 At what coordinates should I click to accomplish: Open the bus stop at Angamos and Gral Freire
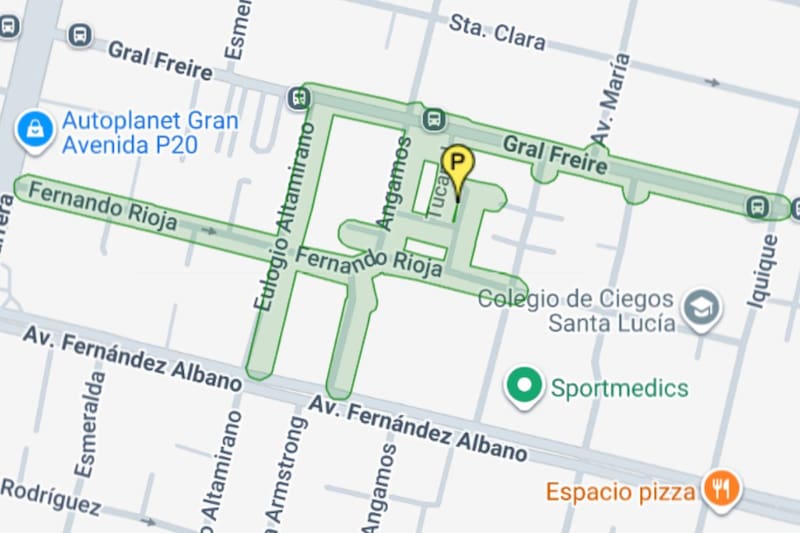tap(433, 120)
